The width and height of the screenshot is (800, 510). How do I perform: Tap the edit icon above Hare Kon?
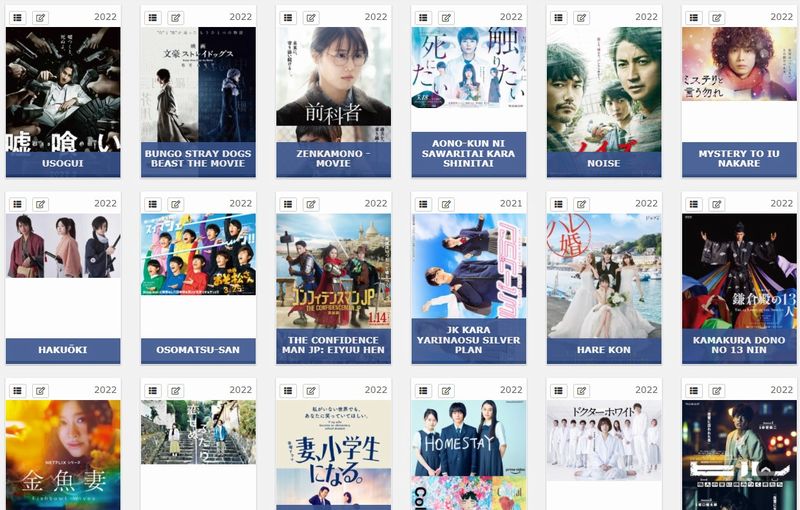pyautogui.click(x=581, y=204)
